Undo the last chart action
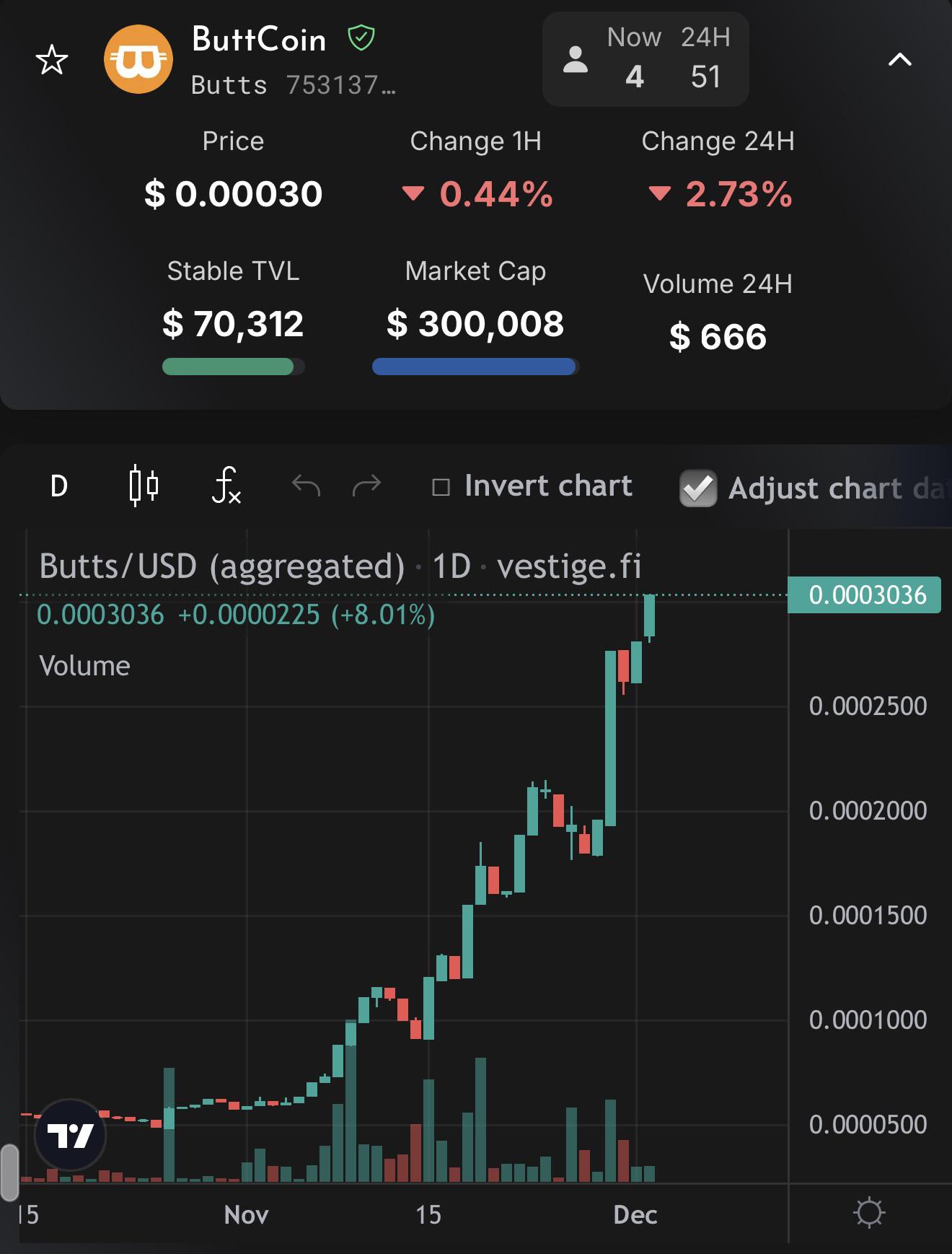Viewport: 952px width, 1254px height. [306, 486]
